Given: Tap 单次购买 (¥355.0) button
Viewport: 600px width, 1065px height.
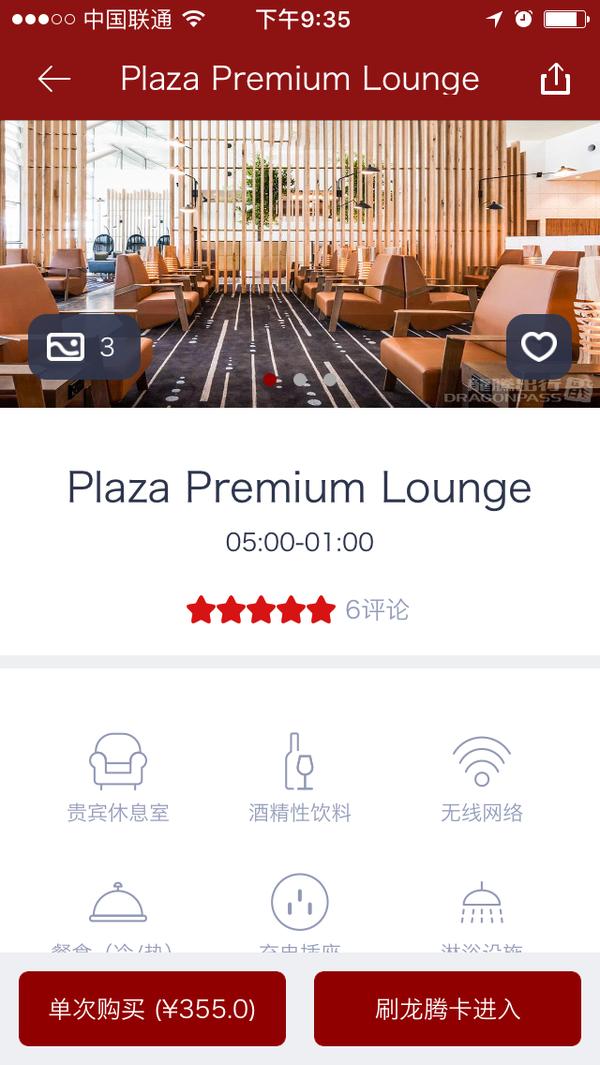Looking at the screenshot, I should [152, 1008].
